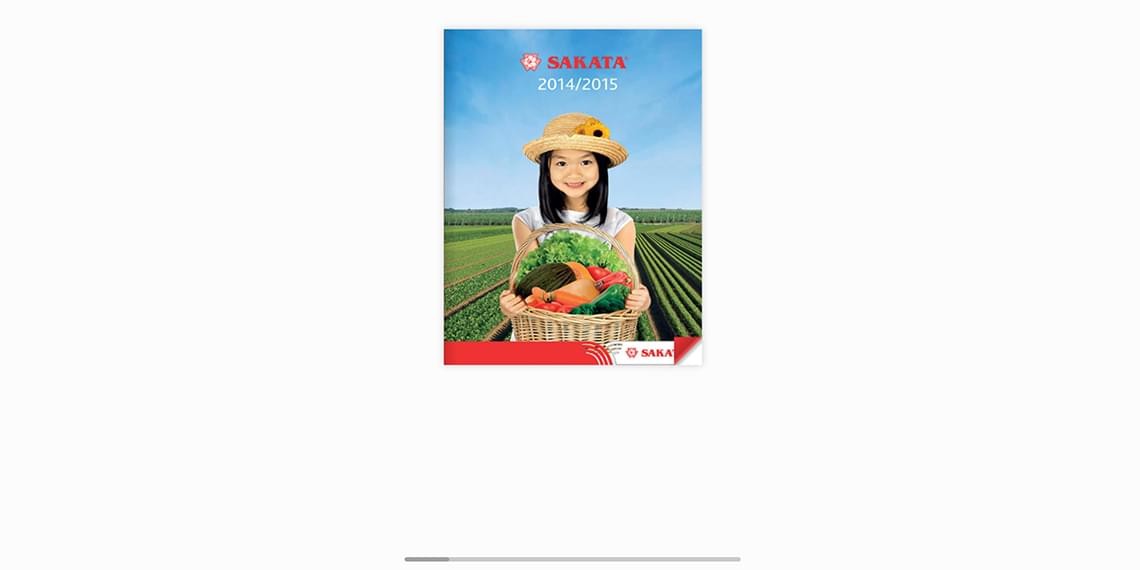Tap the curled page corner to flip
This screenshot has height=570, width=1140.
point(690,353)
